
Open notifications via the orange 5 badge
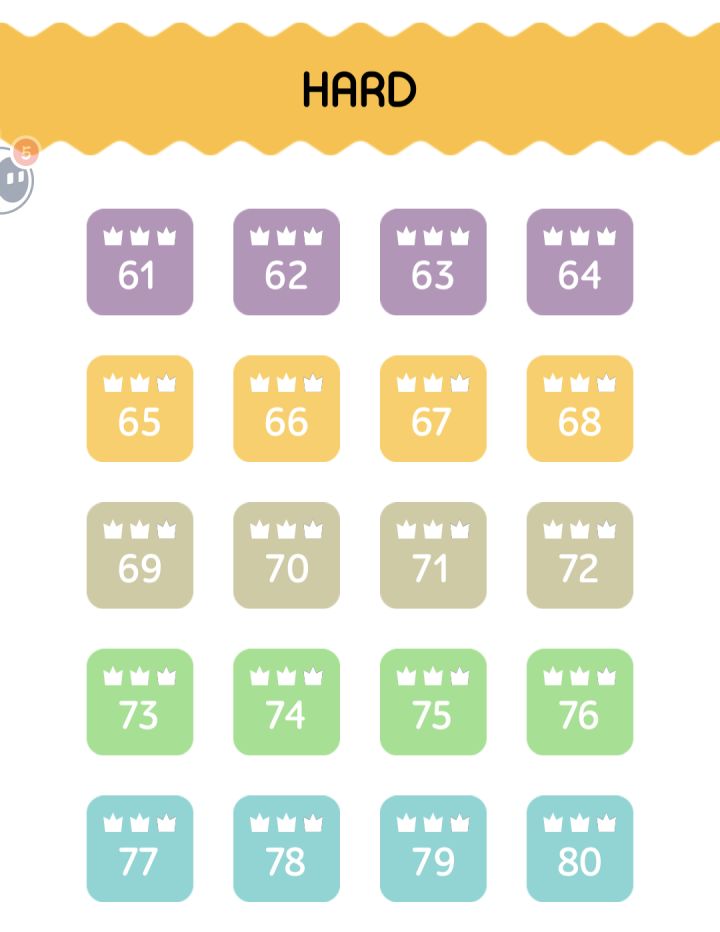pos(23,152)
